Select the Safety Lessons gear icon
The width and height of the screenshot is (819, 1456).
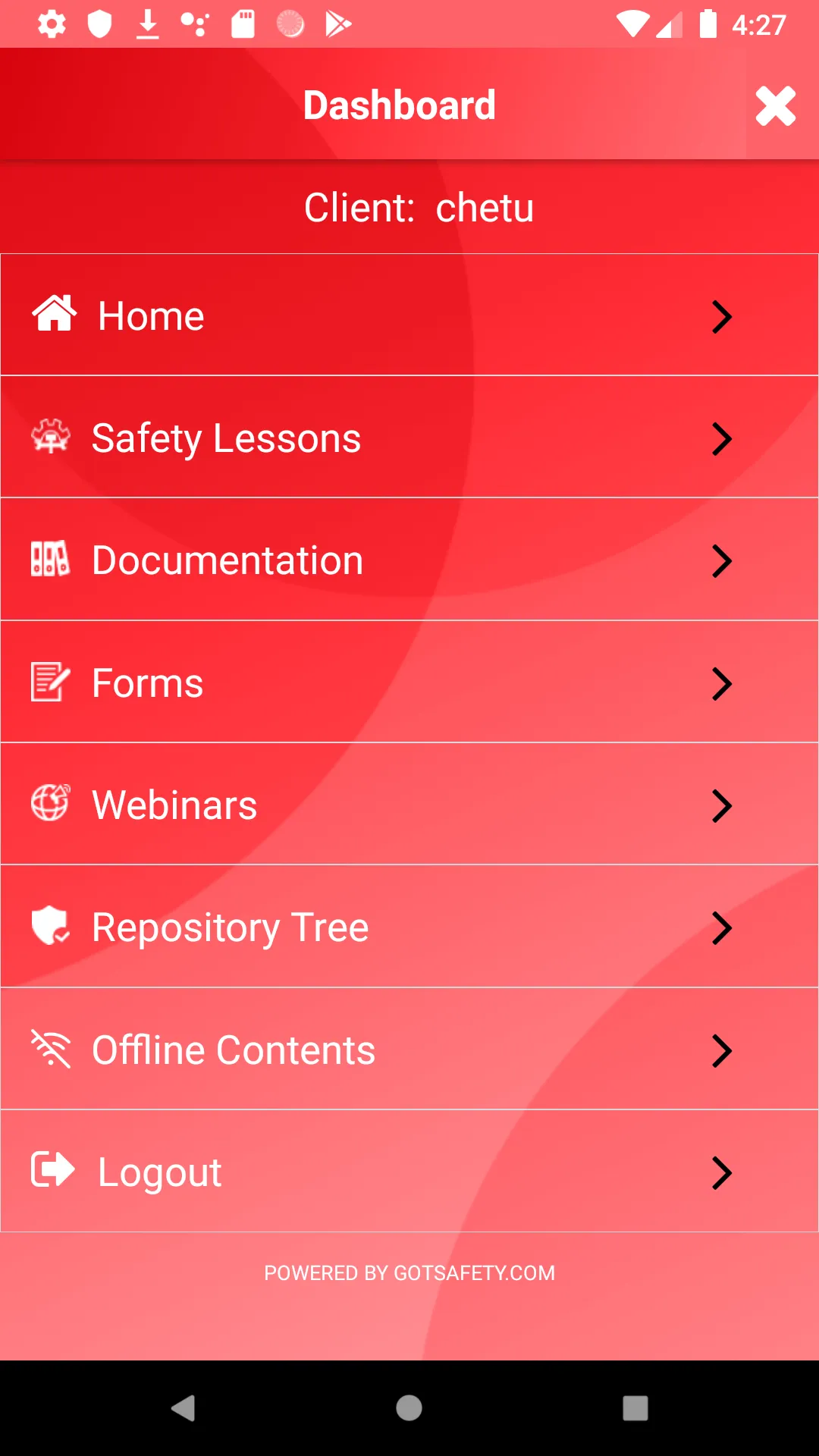[49, 438]
